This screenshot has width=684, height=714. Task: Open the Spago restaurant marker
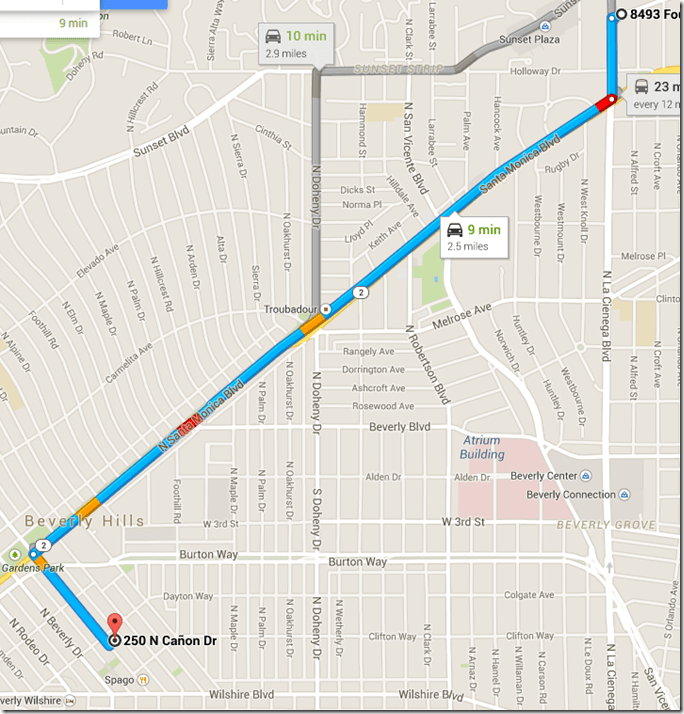pyautogui.click(x=144, y=680)
